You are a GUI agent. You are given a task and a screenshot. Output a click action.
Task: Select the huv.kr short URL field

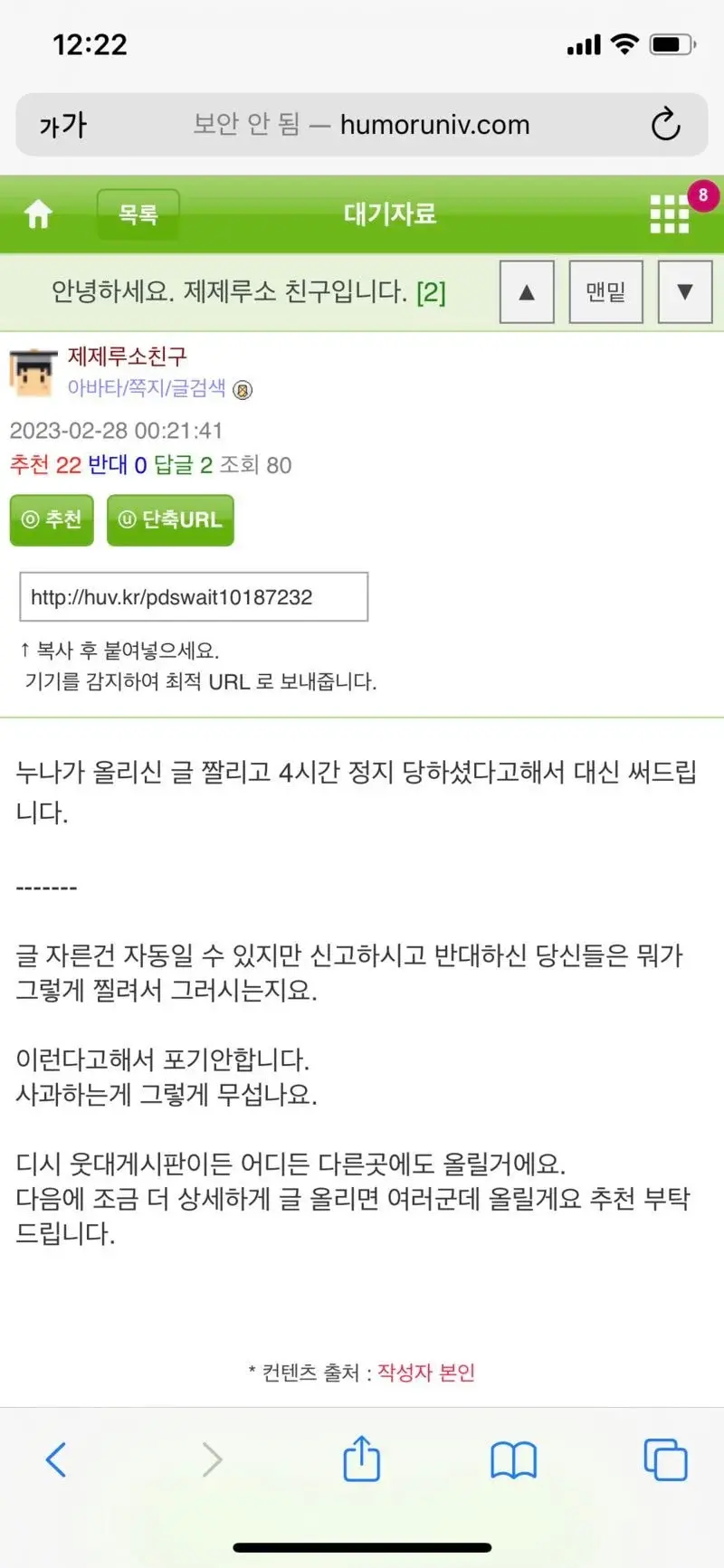[x=194, y=596]
